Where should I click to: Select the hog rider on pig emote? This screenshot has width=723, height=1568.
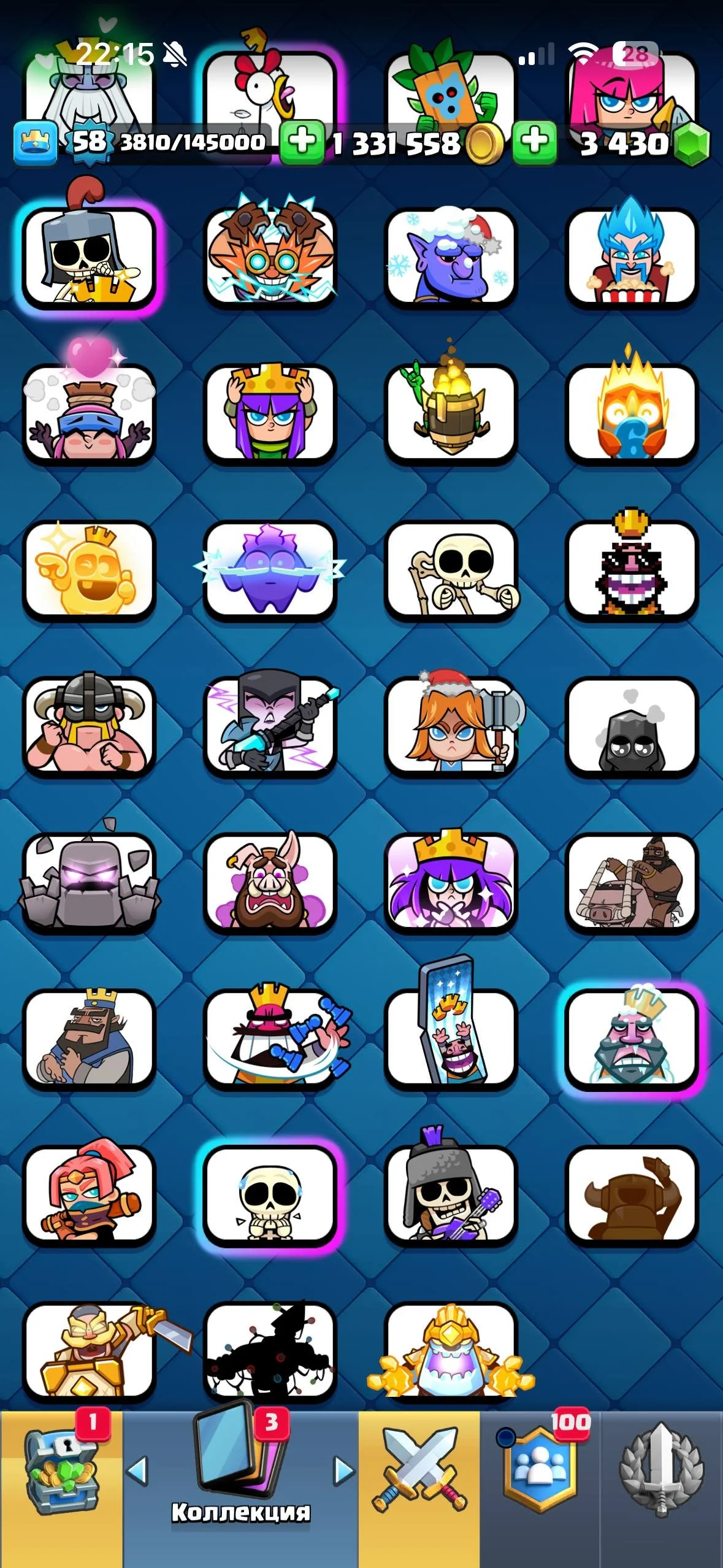tap(632, 882)
